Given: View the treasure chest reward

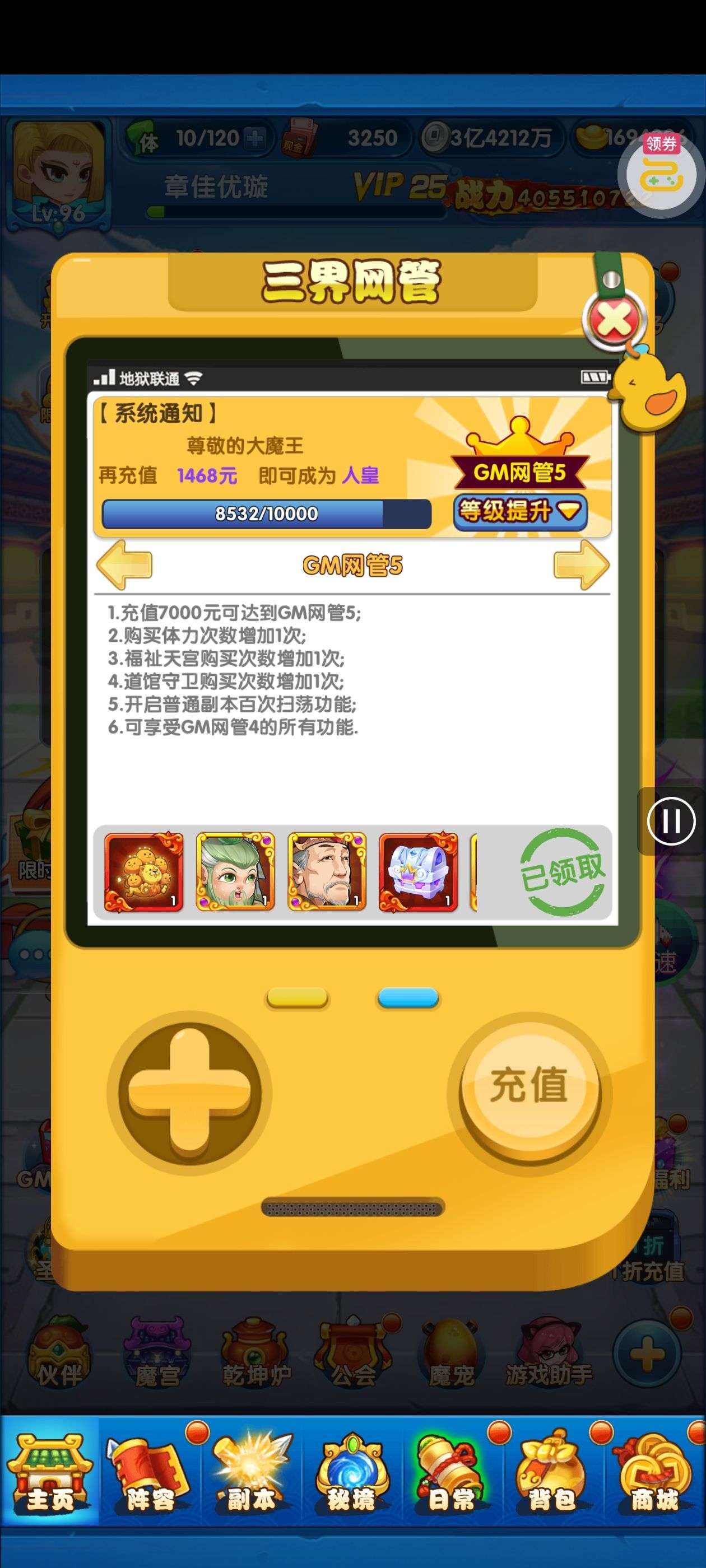Looking at the screenshot, I should click(418, 872).
